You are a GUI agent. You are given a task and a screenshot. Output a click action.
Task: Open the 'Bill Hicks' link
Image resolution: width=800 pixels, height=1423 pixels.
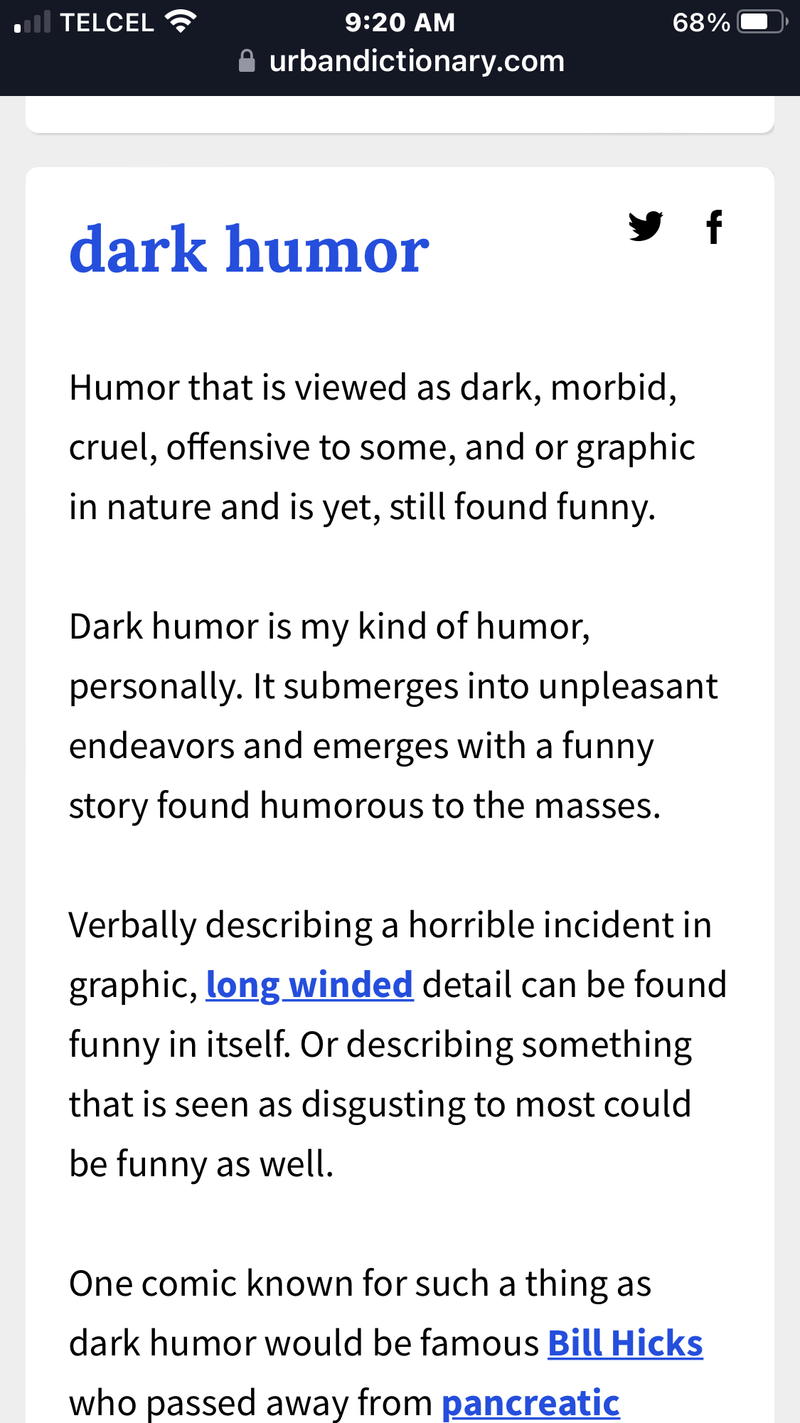tap(625, 1343)
